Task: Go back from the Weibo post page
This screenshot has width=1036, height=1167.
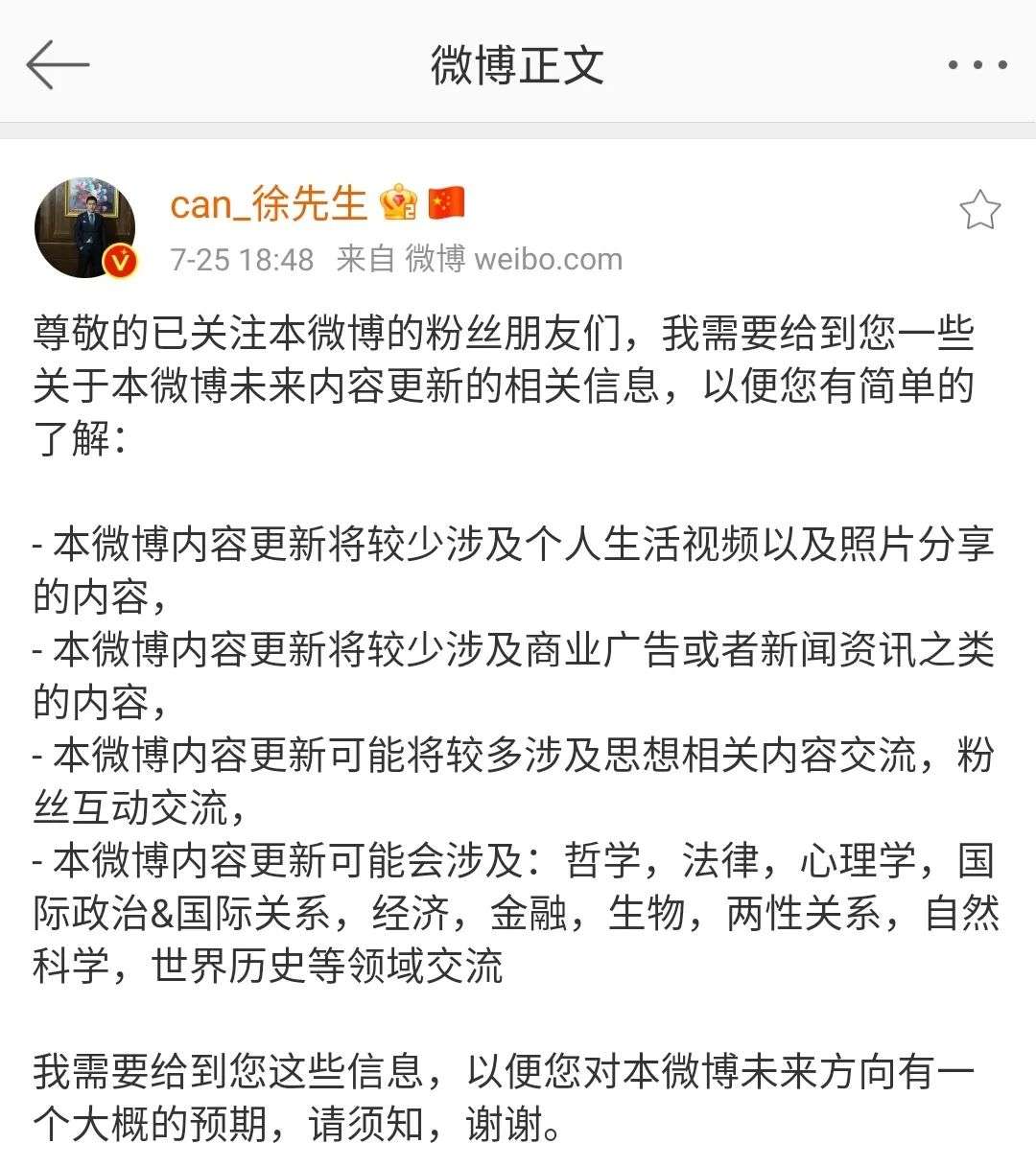Action: tap(58, 65)
